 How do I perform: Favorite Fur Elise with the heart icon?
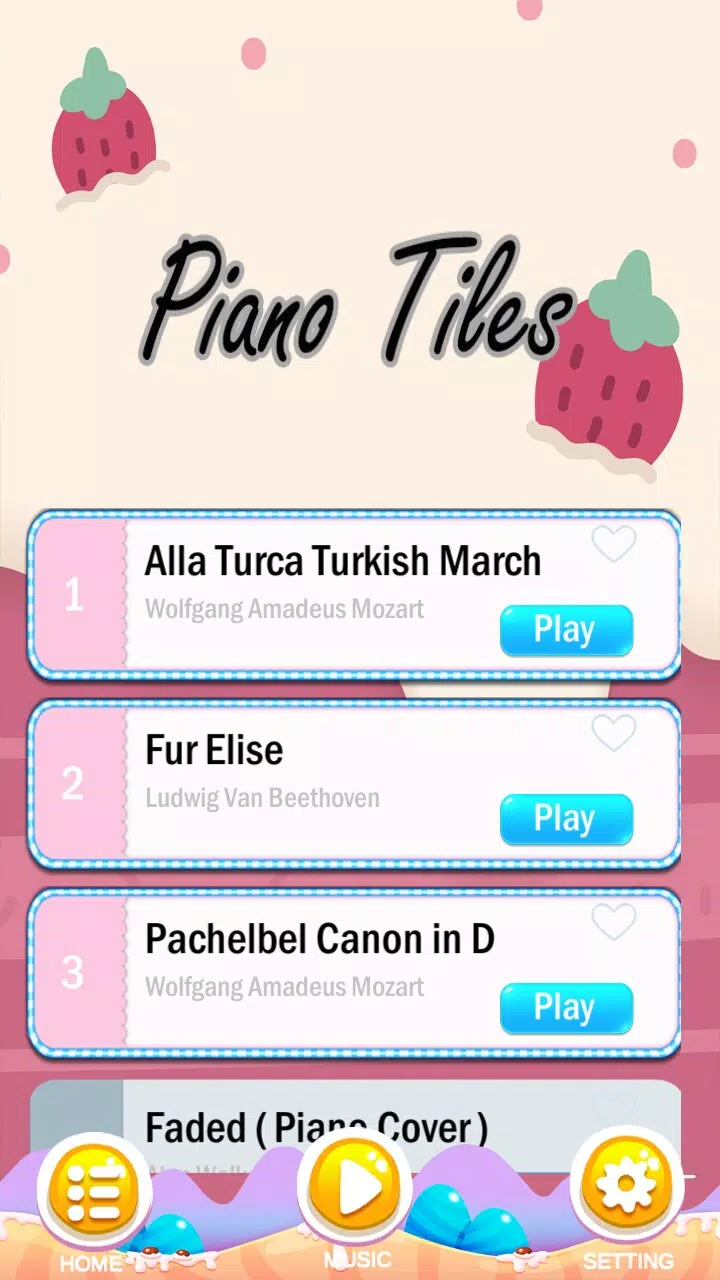613,733
